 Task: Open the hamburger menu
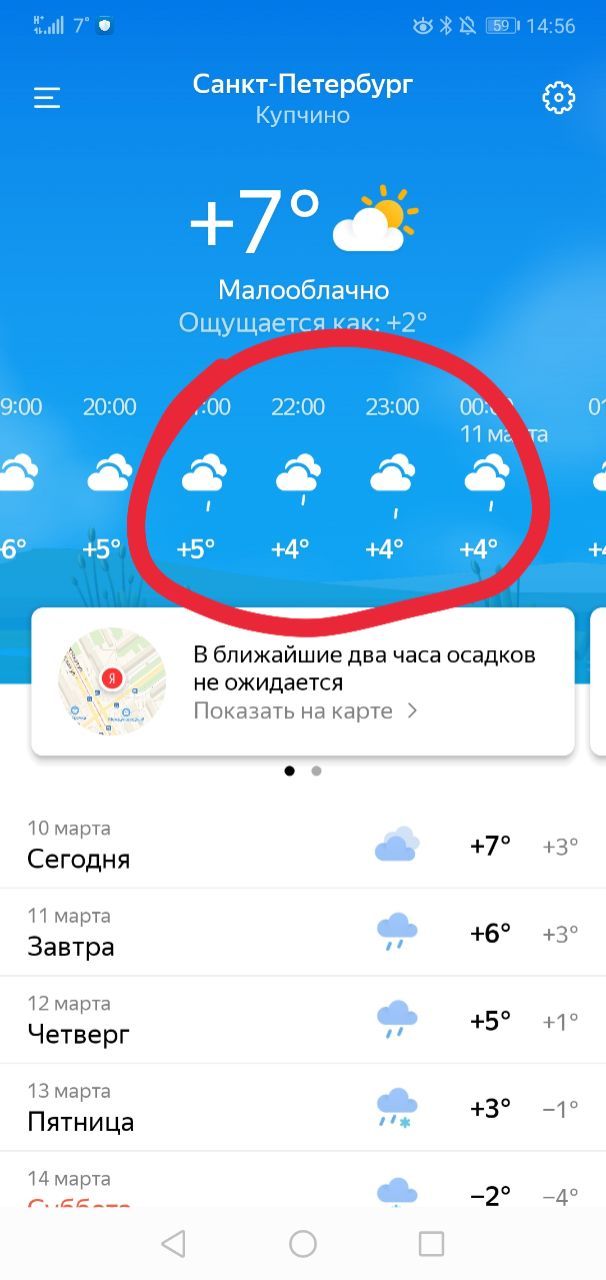pos(47,97)
